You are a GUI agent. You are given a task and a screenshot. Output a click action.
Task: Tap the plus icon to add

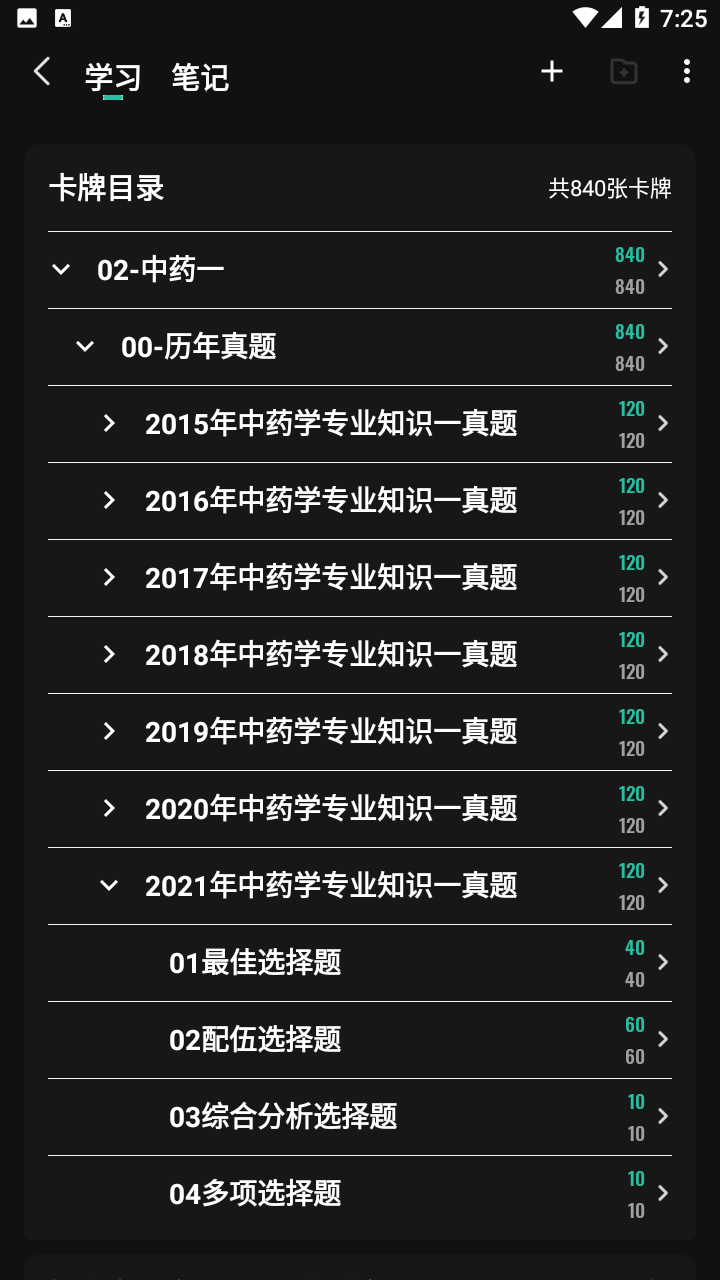coord(552,71)
